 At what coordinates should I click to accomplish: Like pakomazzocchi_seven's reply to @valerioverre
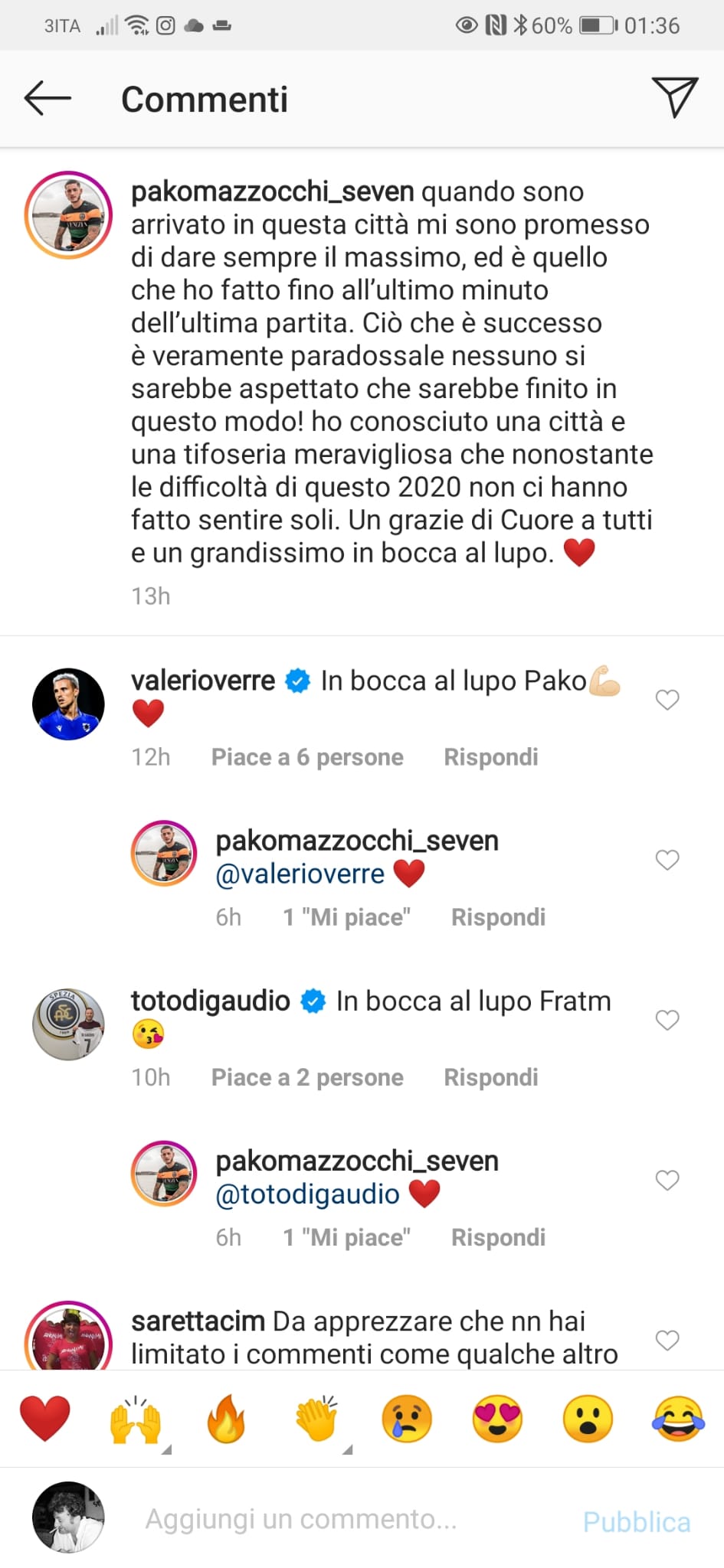[x=667, y=860]
